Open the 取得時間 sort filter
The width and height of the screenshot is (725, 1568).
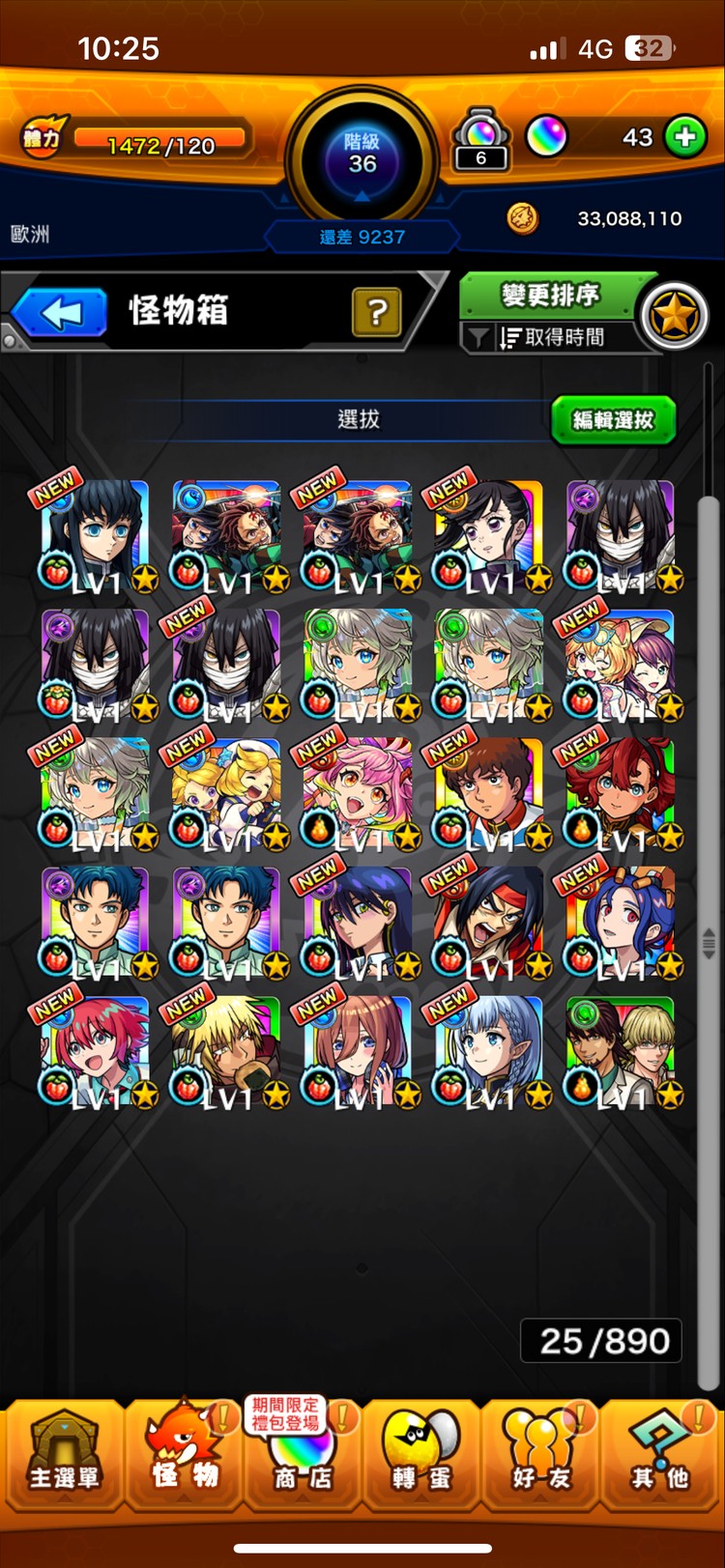pos(551,337)
